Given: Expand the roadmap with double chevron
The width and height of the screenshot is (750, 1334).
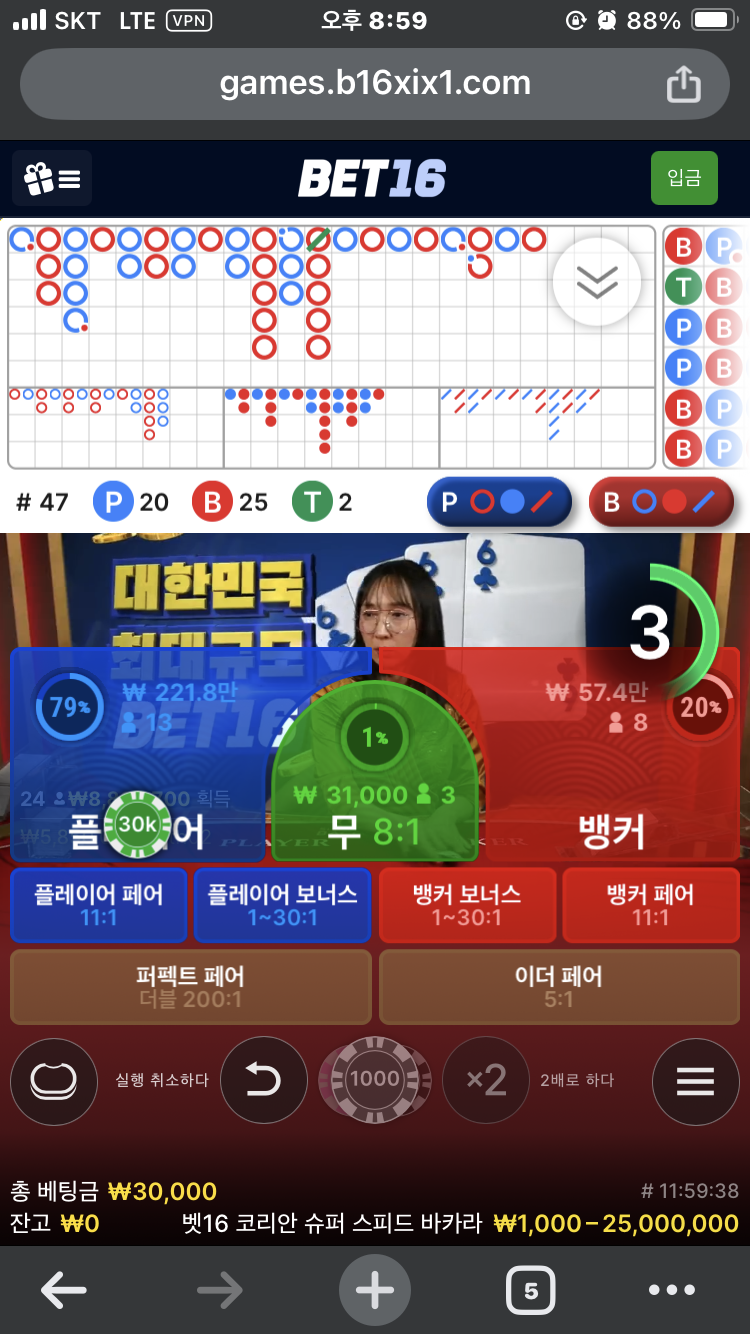Looking at the screenshot, I should click(597, 283).
